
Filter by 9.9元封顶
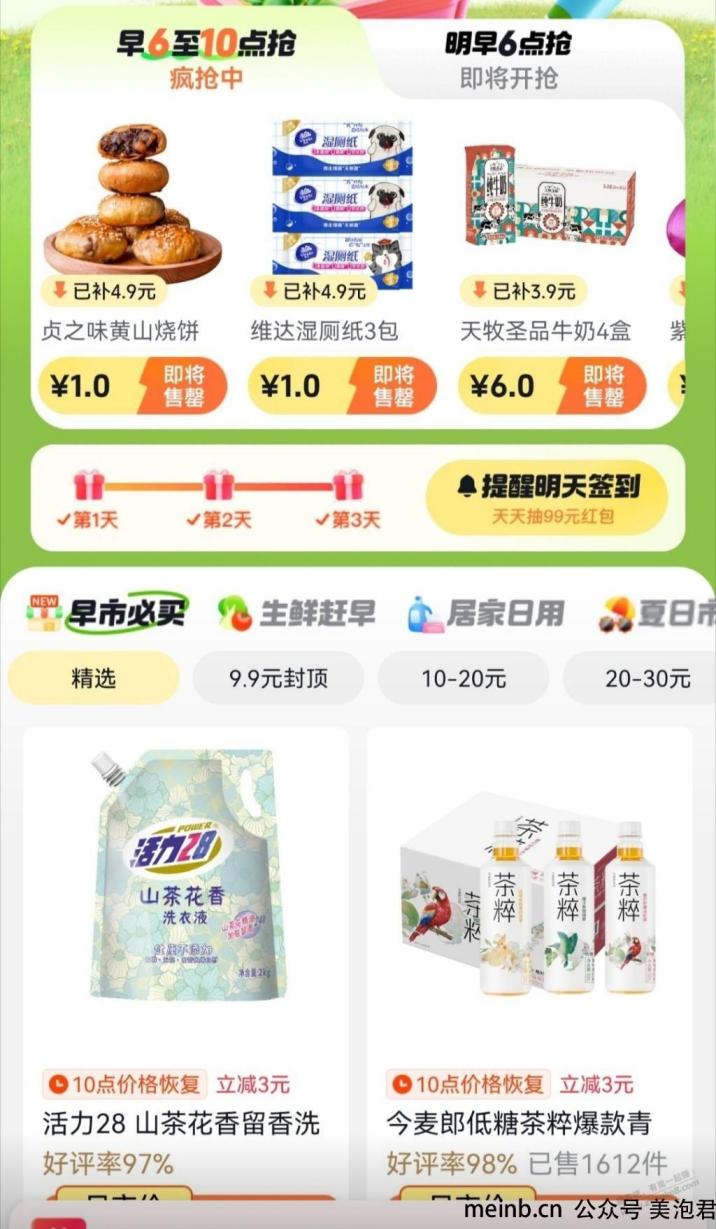tap(278, 679)
